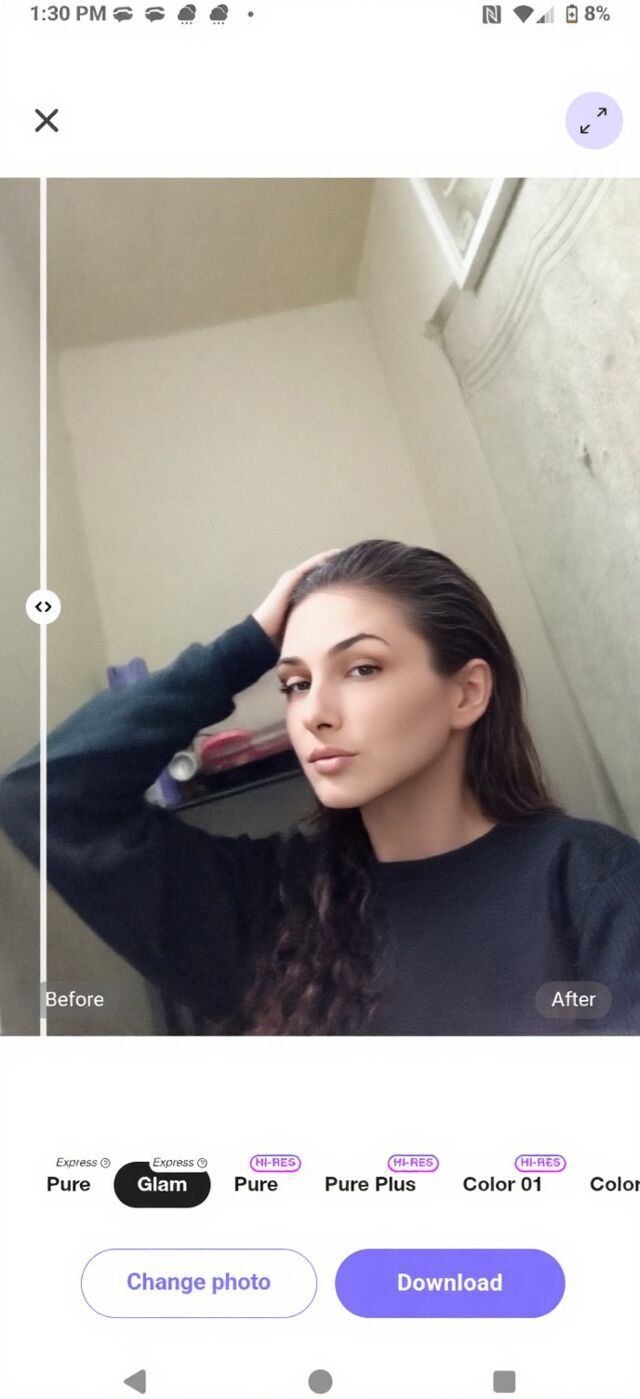Screen dimensions: 640x1399
Task: Close the photo enhancement preview
Action: [x=46, y=121]
